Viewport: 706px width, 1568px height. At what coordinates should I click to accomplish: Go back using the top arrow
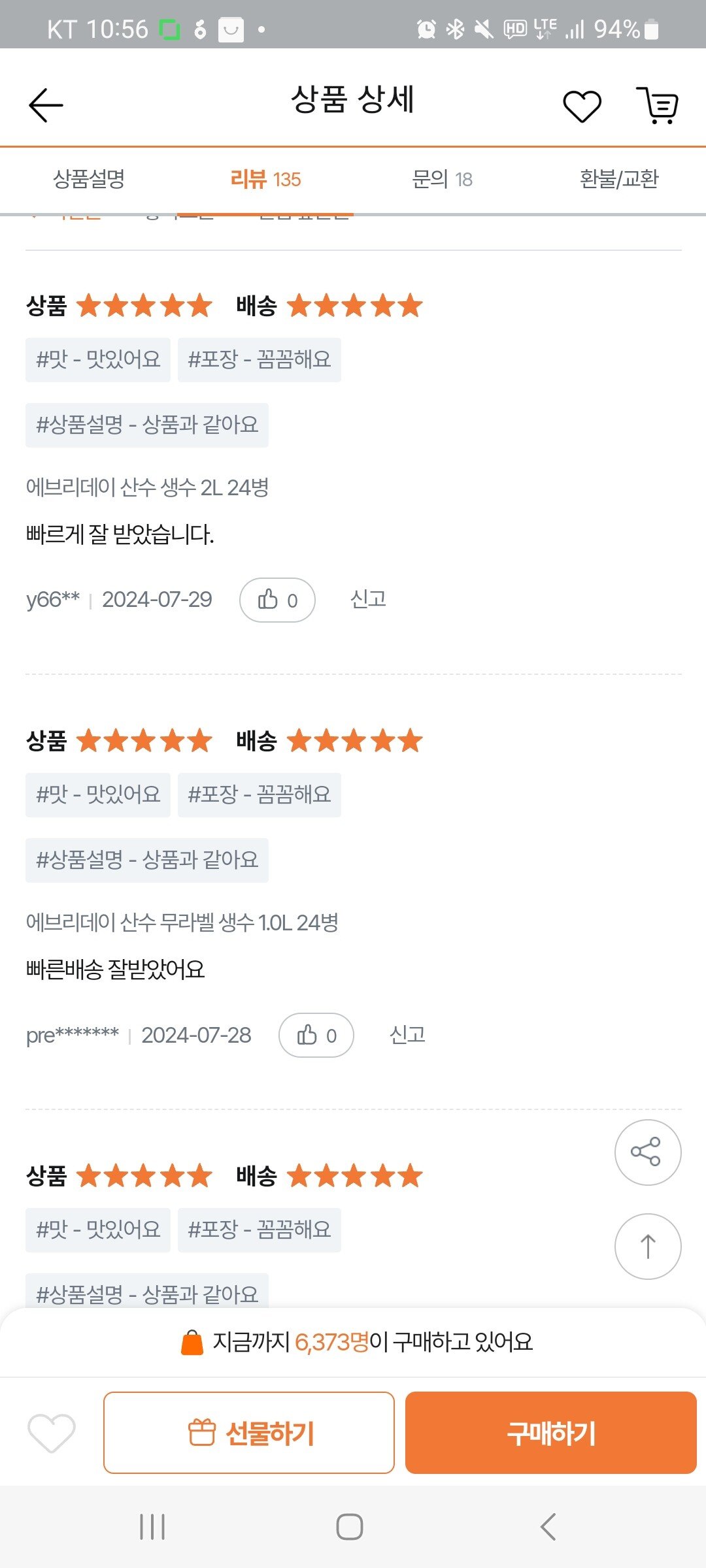click(46, 105)
